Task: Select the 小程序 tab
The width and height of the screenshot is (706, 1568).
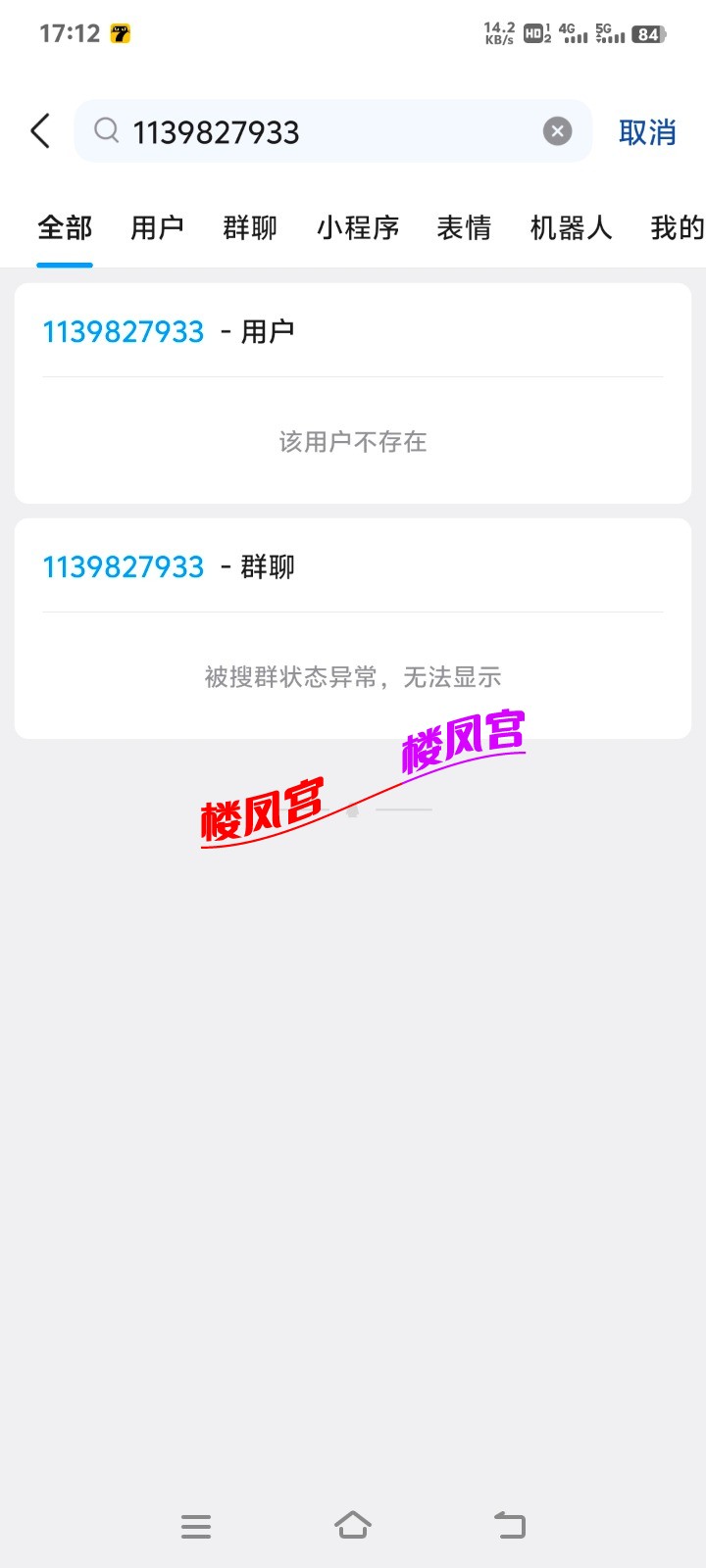Action: pos(358,227)
